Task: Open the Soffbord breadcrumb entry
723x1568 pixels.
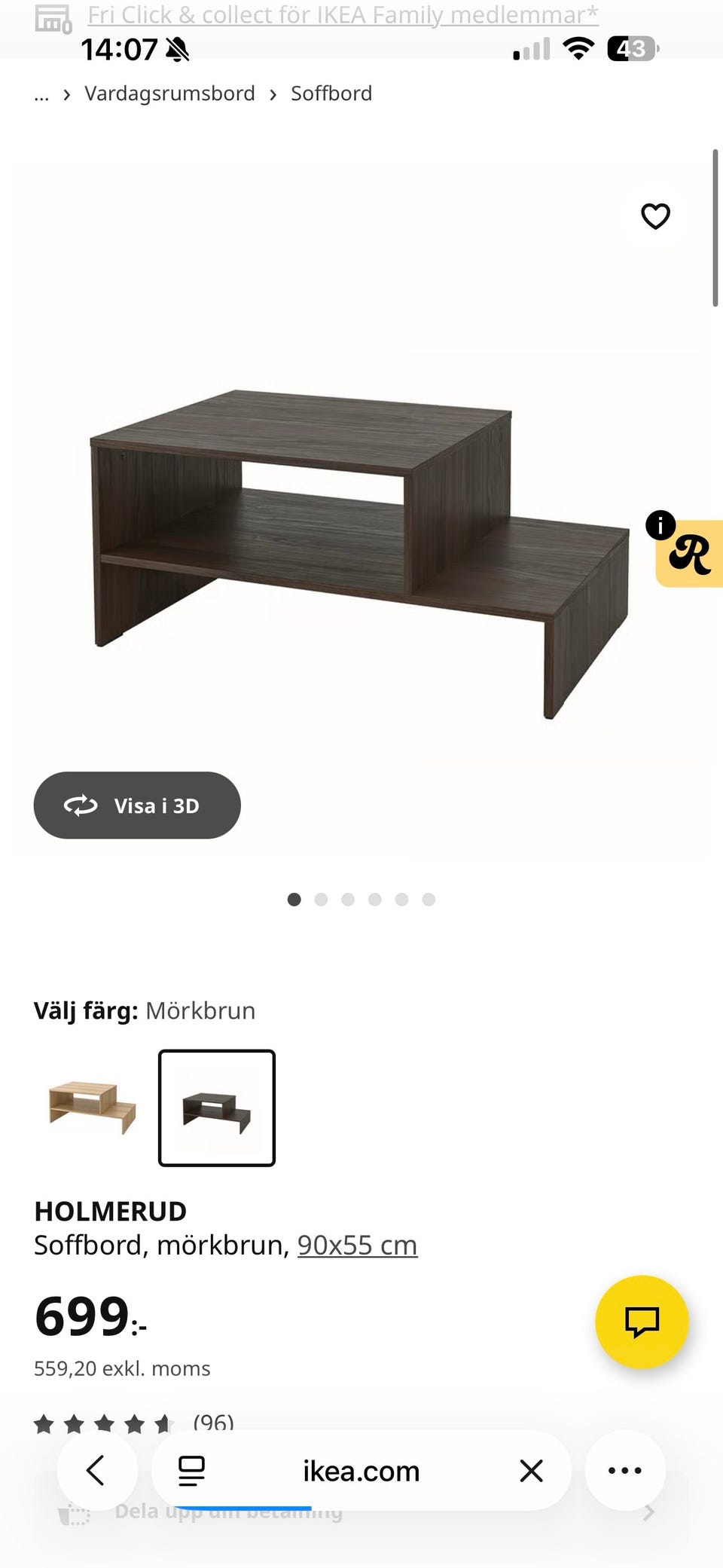Action: (331, 93)
